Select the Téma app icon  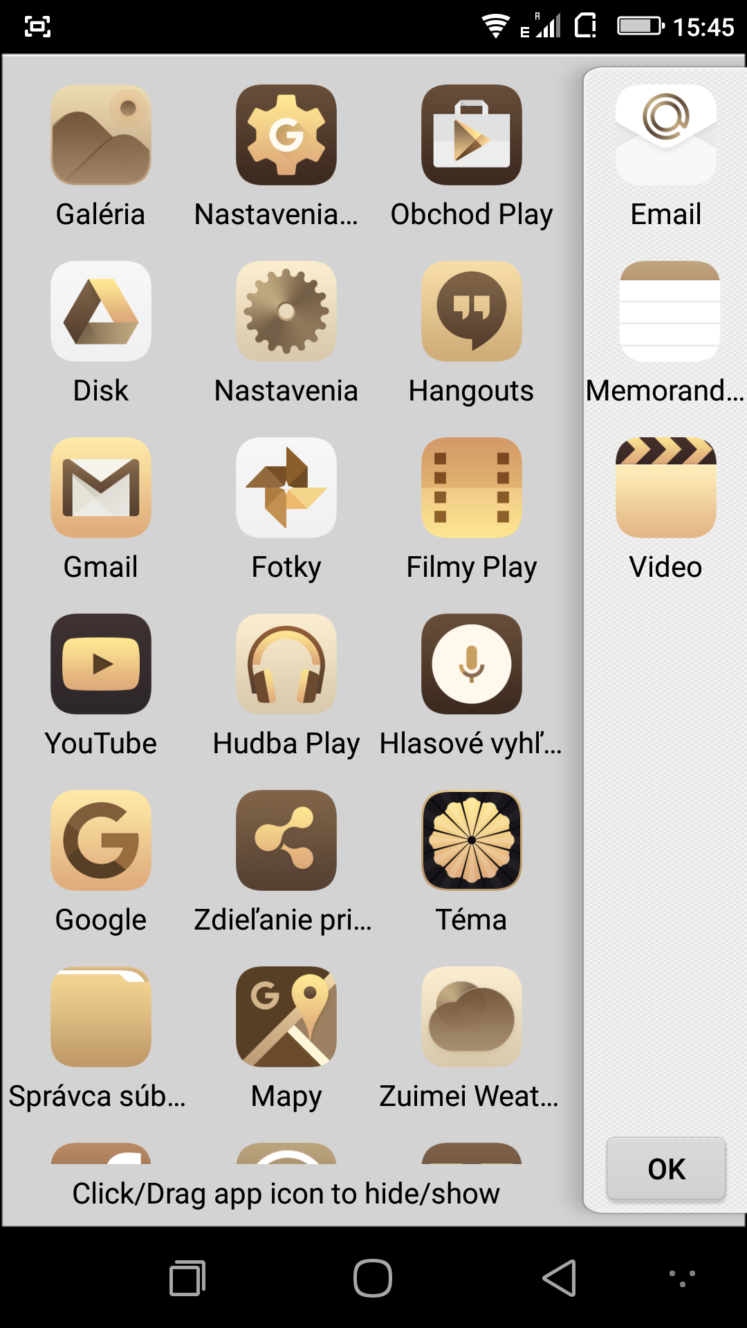[x=471, y=840]
